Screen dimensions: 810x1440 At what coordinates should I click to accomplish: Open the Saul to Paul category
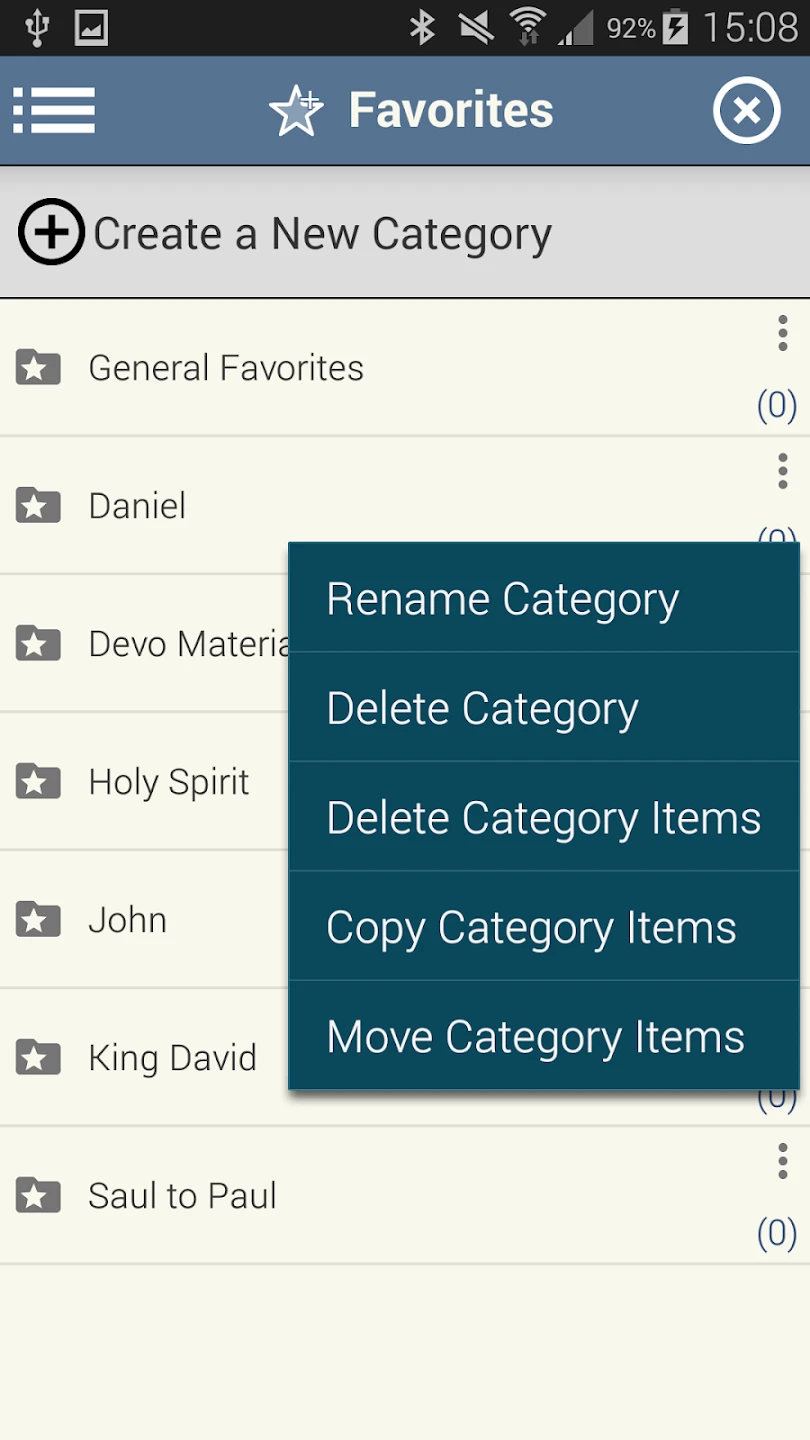[182, 1196]
